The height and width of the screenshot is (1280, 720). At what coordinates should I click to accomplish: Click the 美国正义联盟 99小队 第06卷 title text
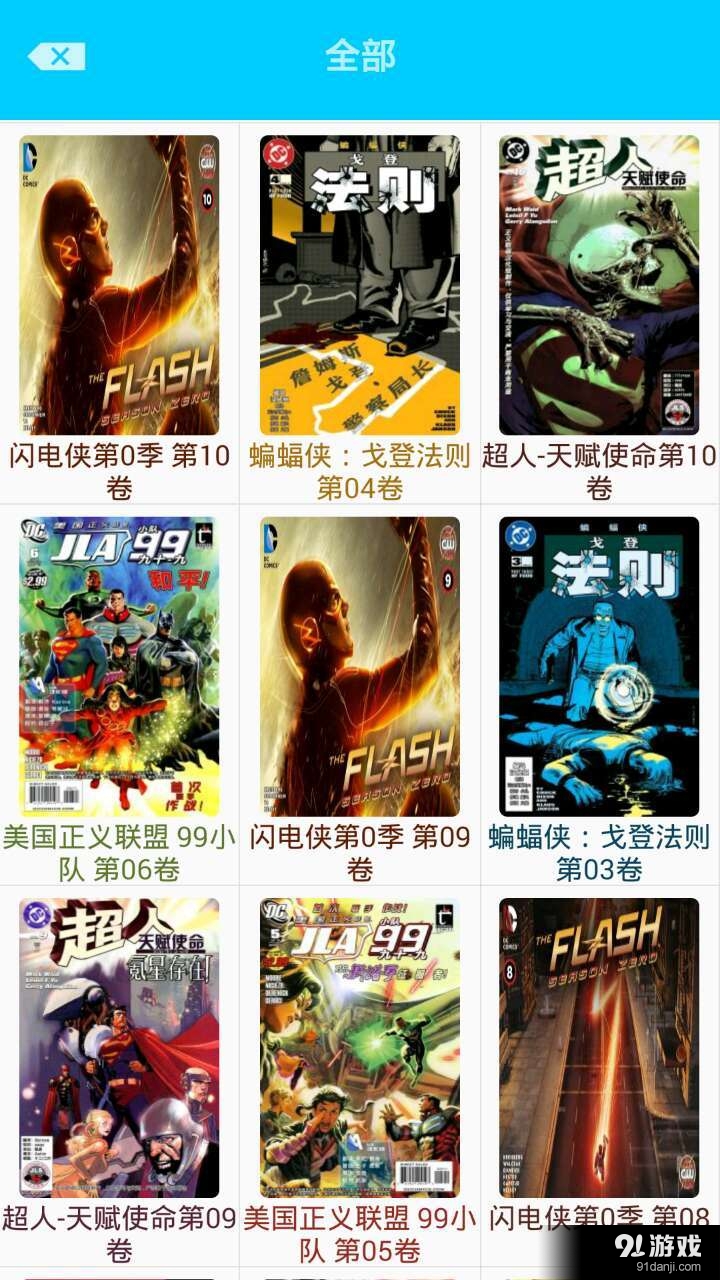coord(120,853)
